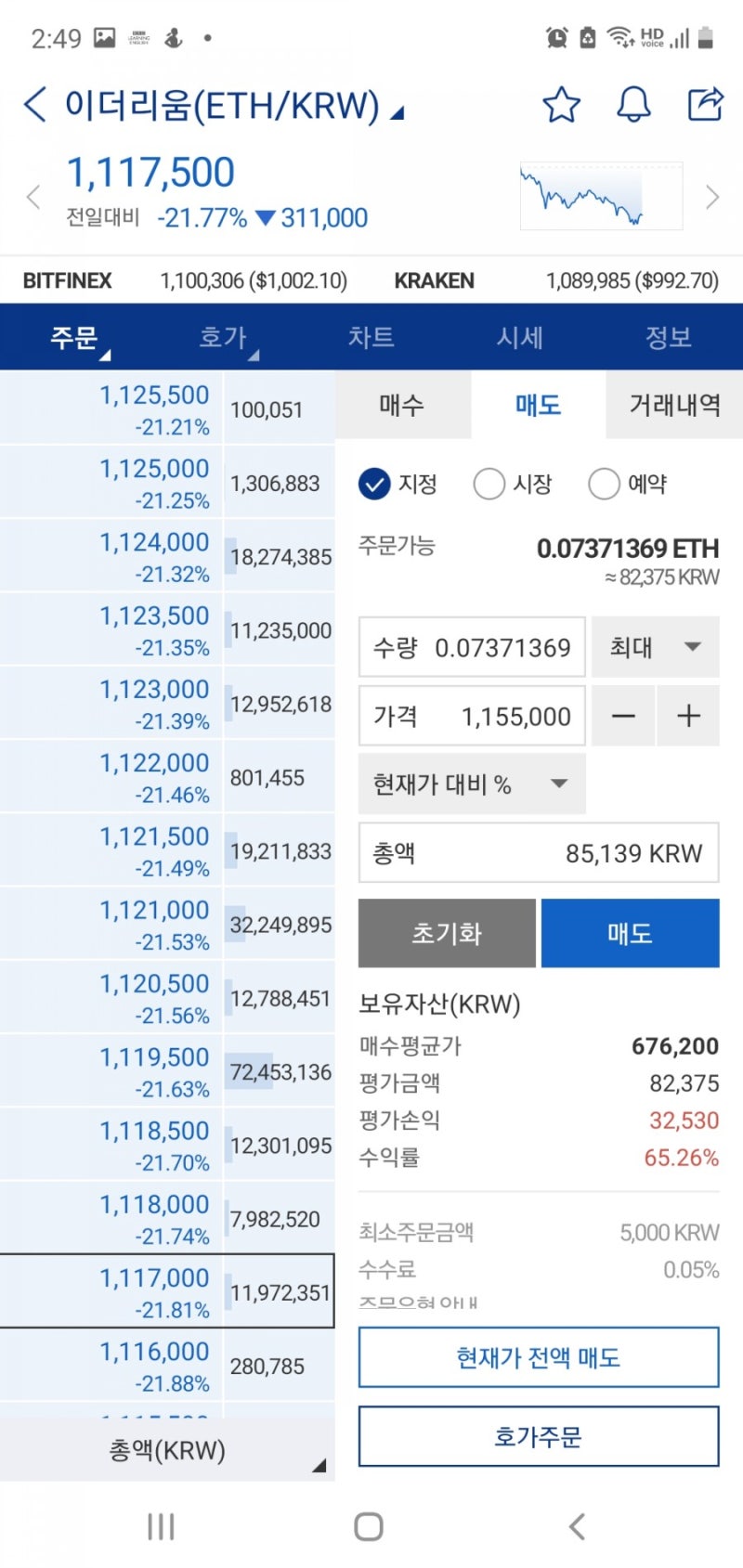Select the 시장 (market) order type
The height and width of the screenshot is (1568, 743).
pyautogui.click(x=489, y=484)
